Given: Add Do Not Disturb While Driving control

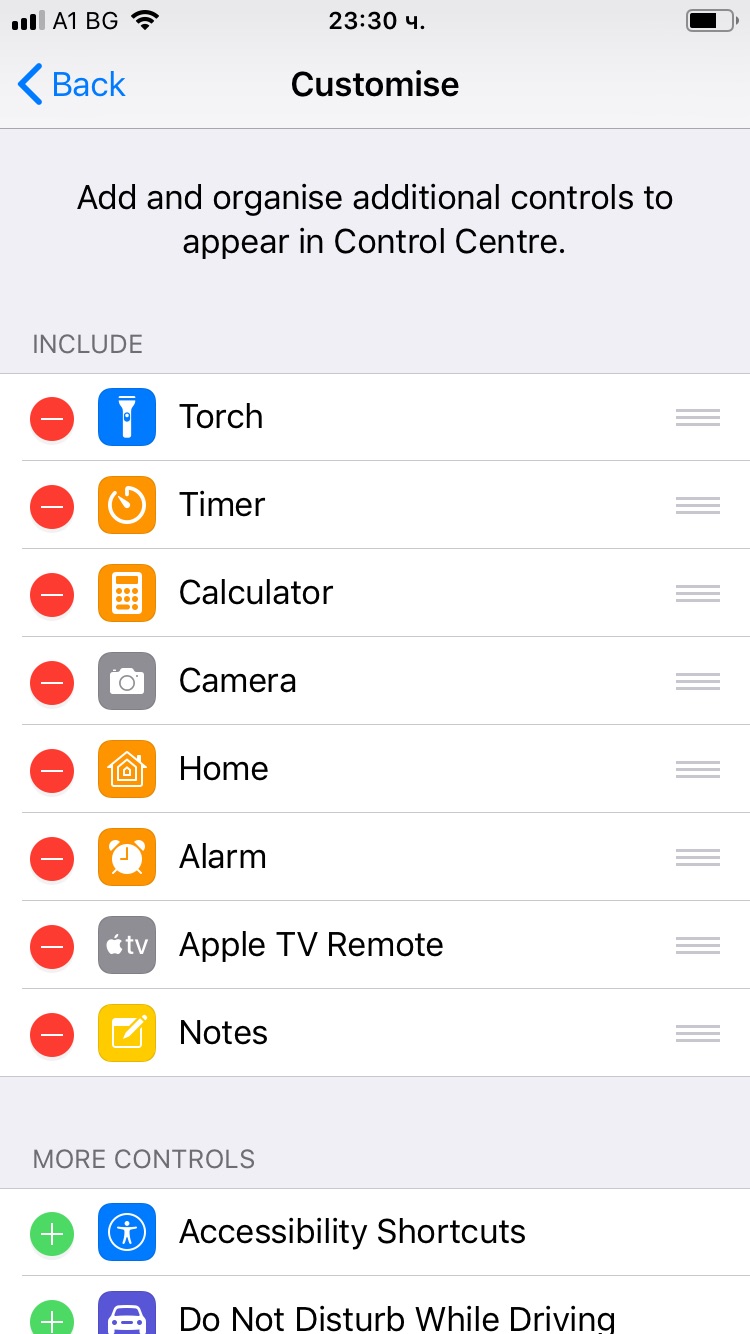Looking at the screenshot, I should pyautogui.click(x=52, y=1318).
